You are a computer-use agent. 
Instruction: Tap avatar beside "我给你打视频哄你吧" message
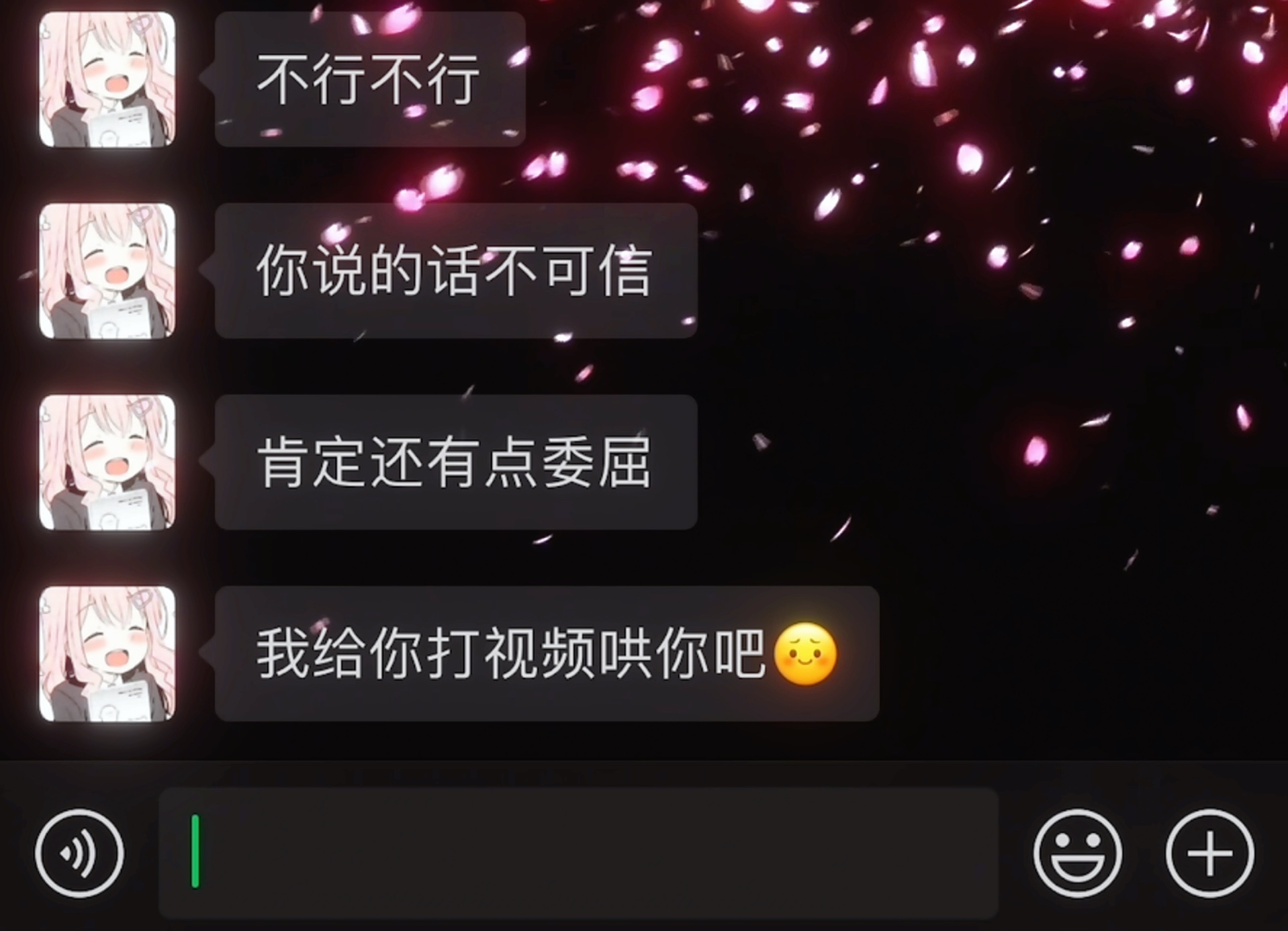point(107,654)
